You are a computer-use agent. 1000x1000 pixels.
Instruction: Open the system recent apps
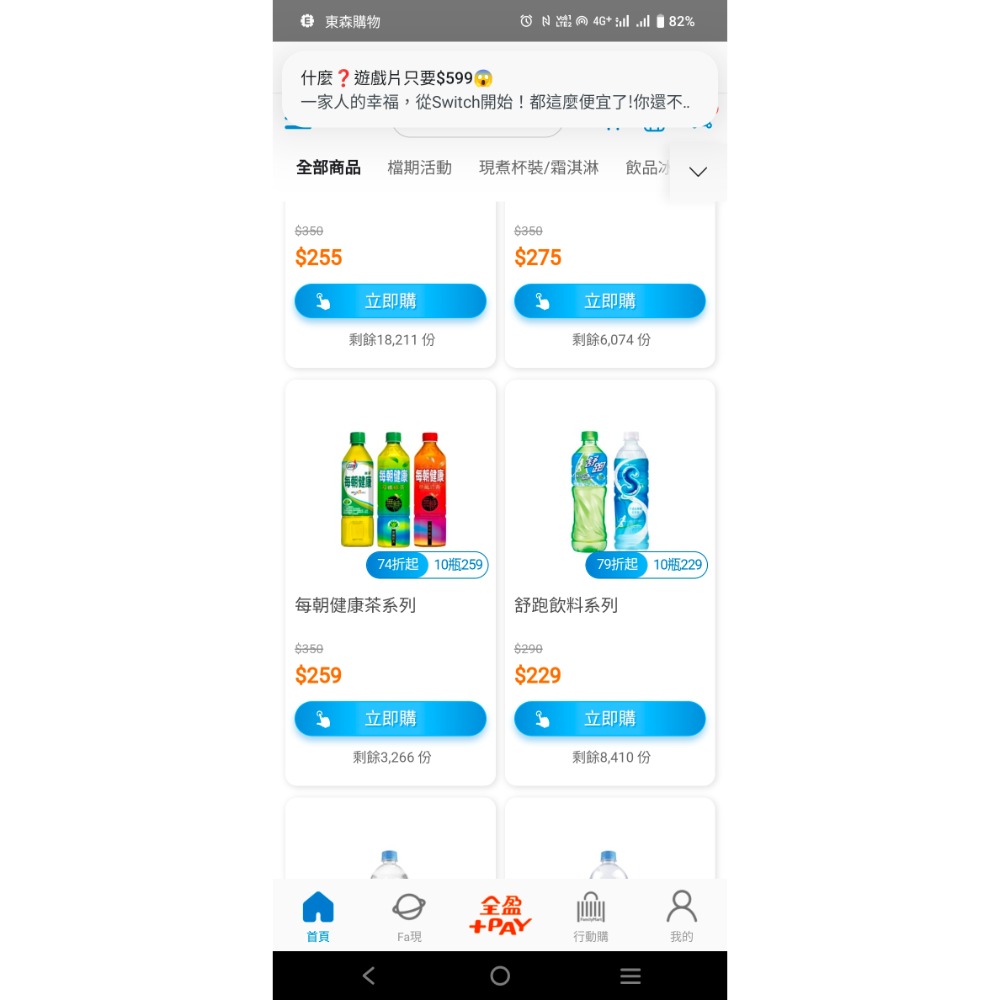click(630, 976)
